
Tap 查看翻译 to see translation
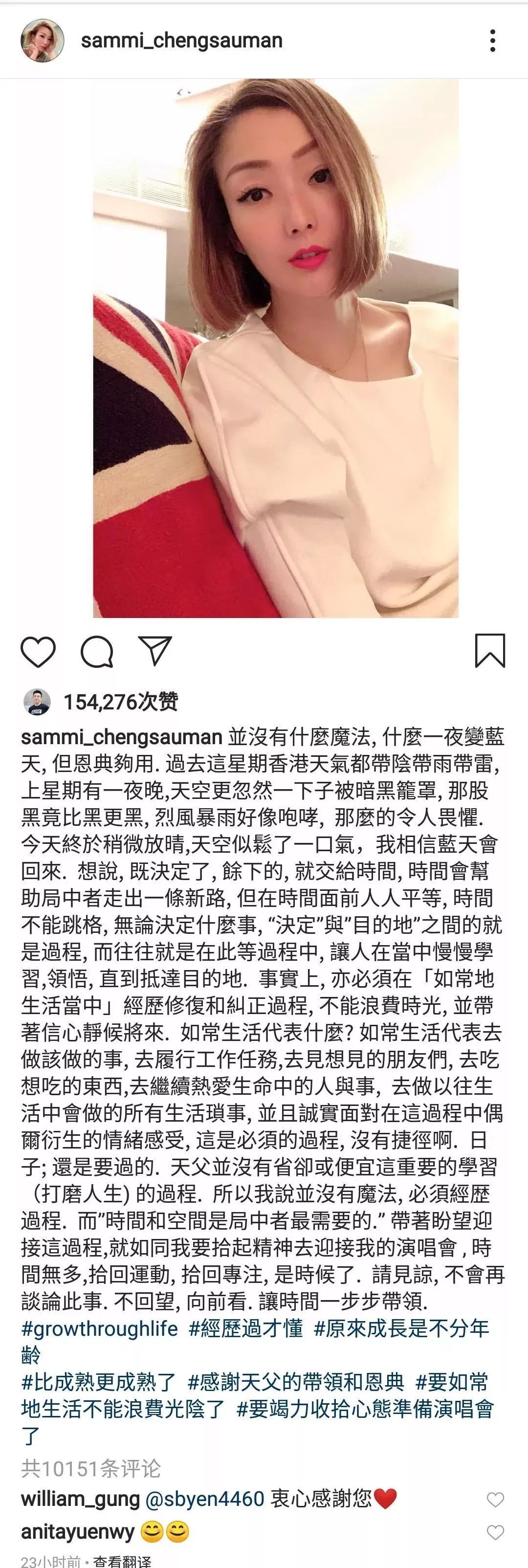[122, 1561]
